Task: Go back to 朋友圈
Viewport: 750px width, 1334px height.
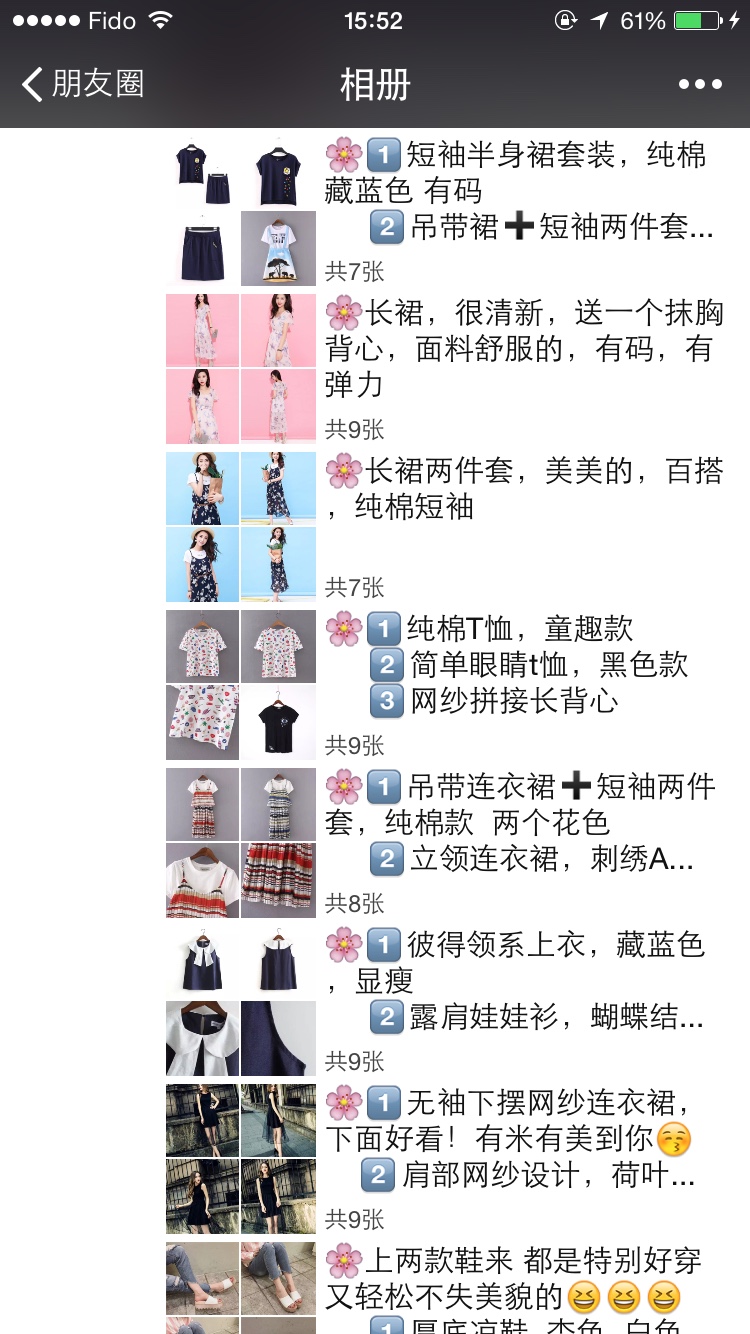Action: click(84, 84)
